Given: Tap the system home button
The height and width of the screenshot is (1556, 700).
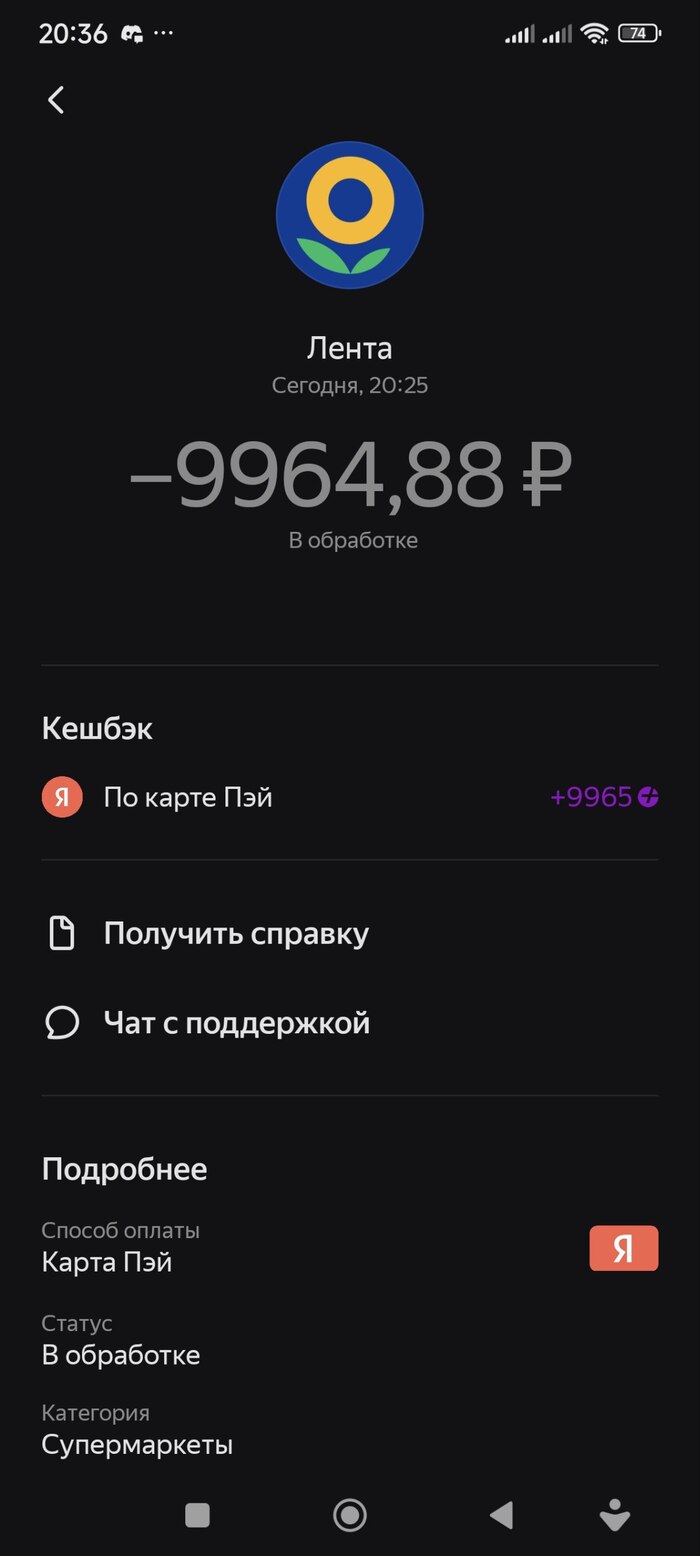Looking at the screenshot, I should [349, 1515].
